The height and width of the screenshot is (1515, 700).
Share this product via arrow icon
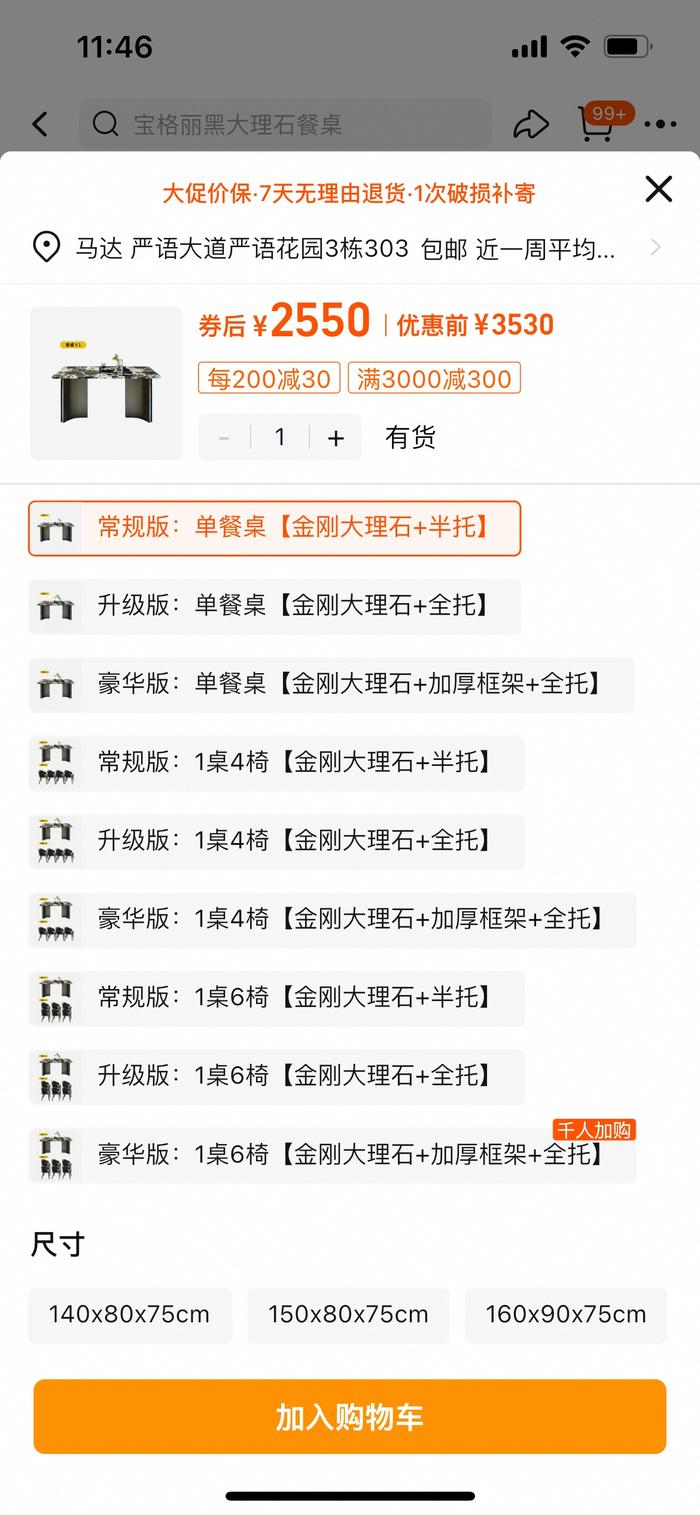[x=531, y=124]
